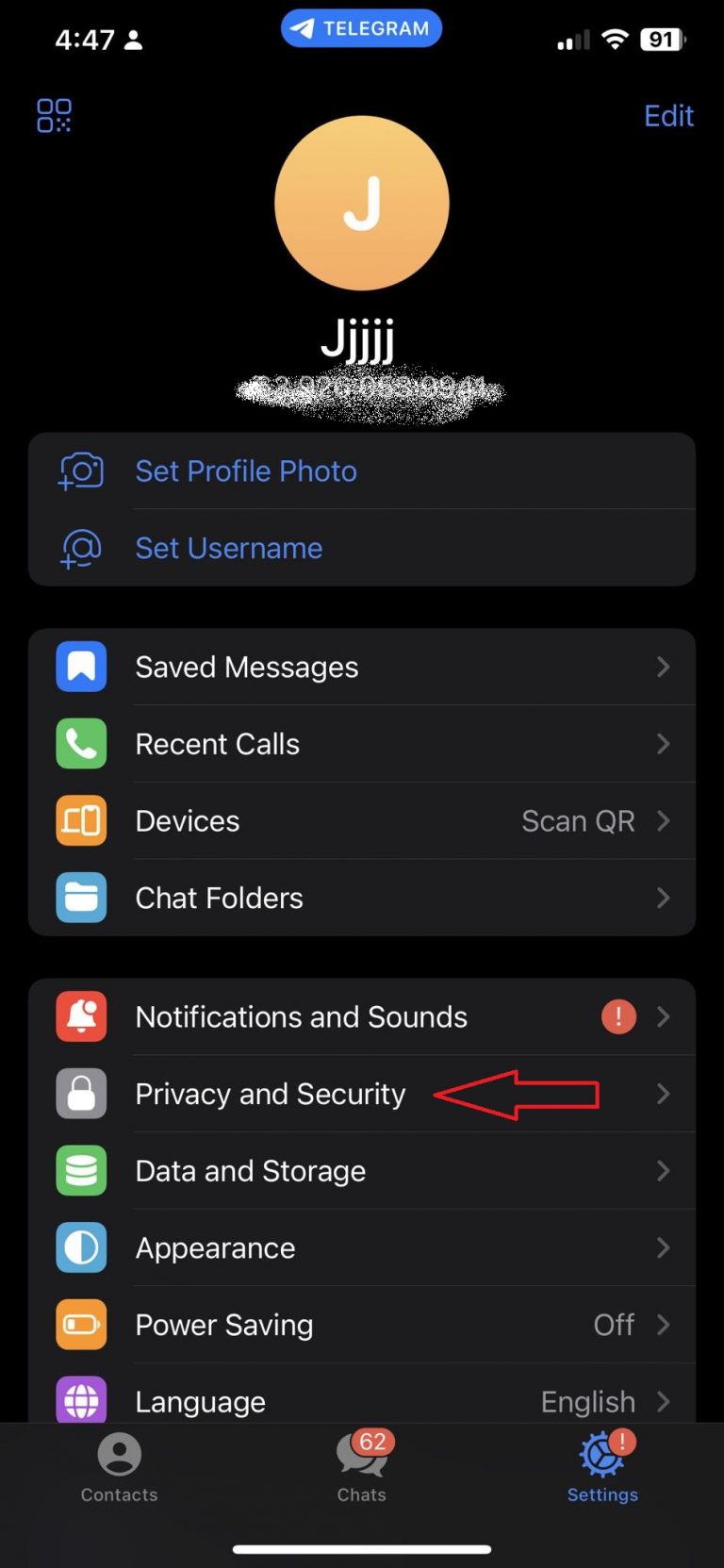724x1568 pixels.
Task: Click the Appearance half-circle icon
Action: [x=81, y=1247]
